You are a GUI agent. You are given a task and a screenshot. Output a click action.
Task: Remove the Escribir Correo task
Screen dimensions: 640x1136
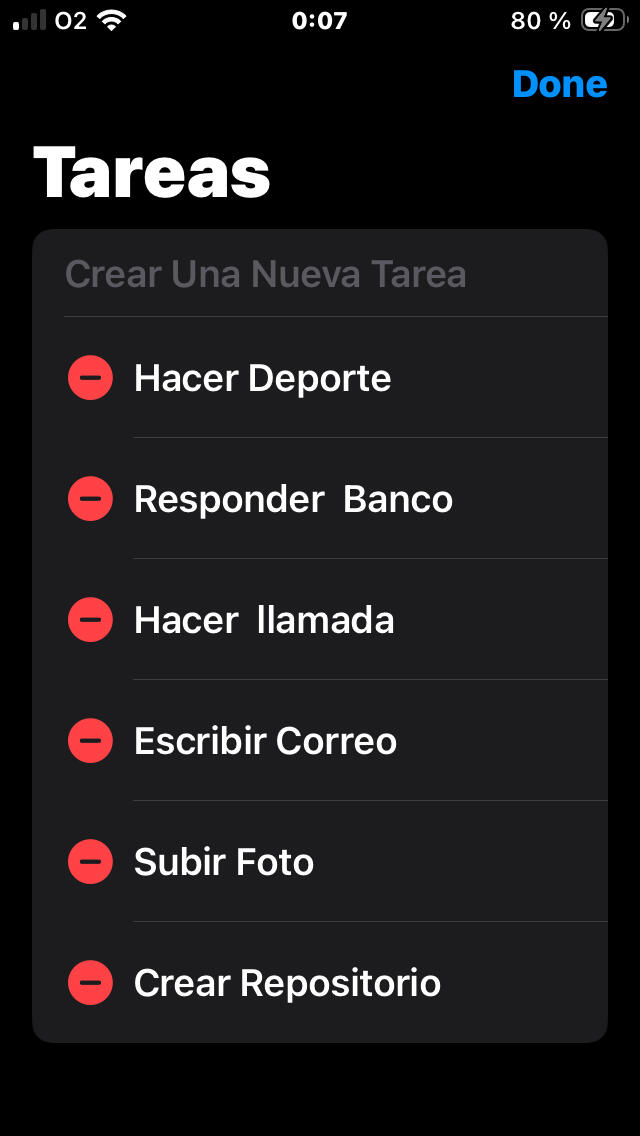(x=90, y=741)
